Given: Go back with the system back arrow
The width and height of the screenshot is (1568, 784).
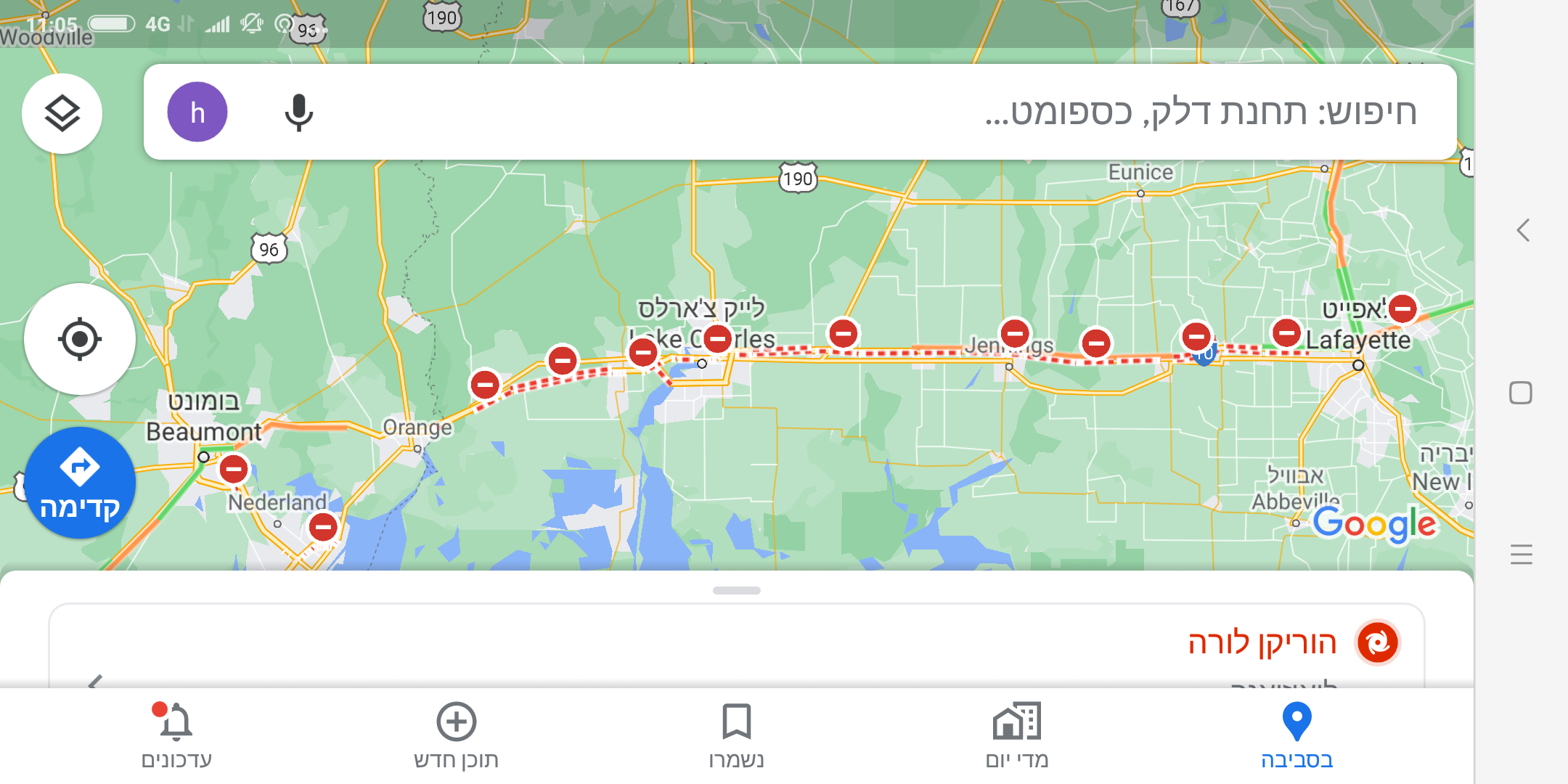Looking at the screenshot, I should [1522, 231].
